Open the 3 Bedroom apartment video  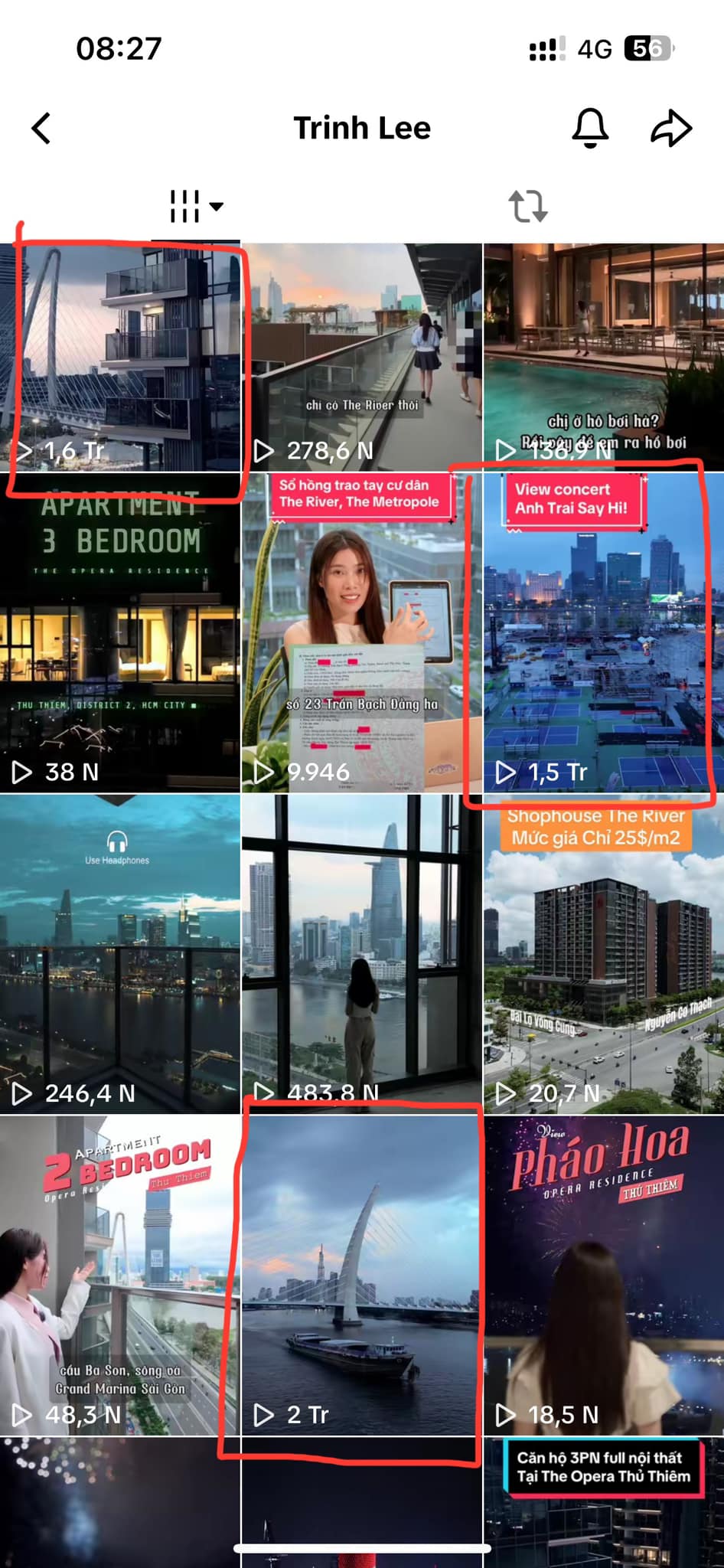click(119, 632)
